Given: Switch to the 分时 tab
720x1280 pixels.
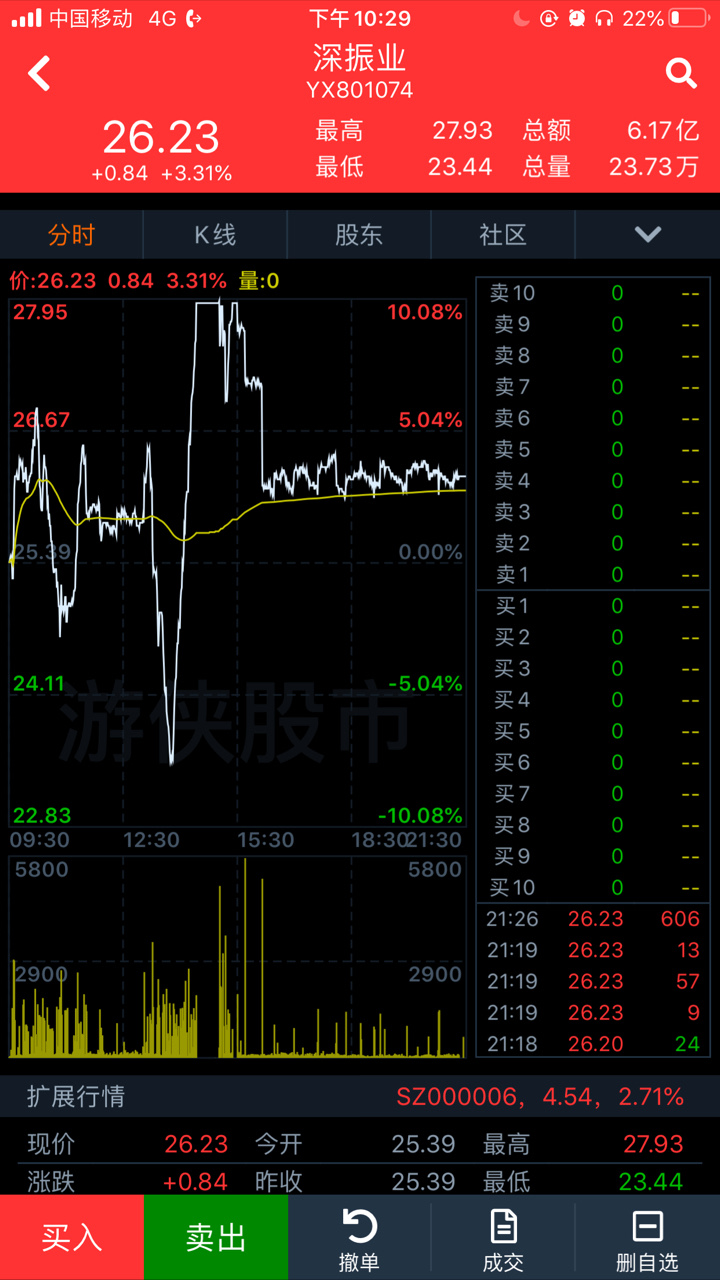Looking at the screenshot, I should 72,235.
